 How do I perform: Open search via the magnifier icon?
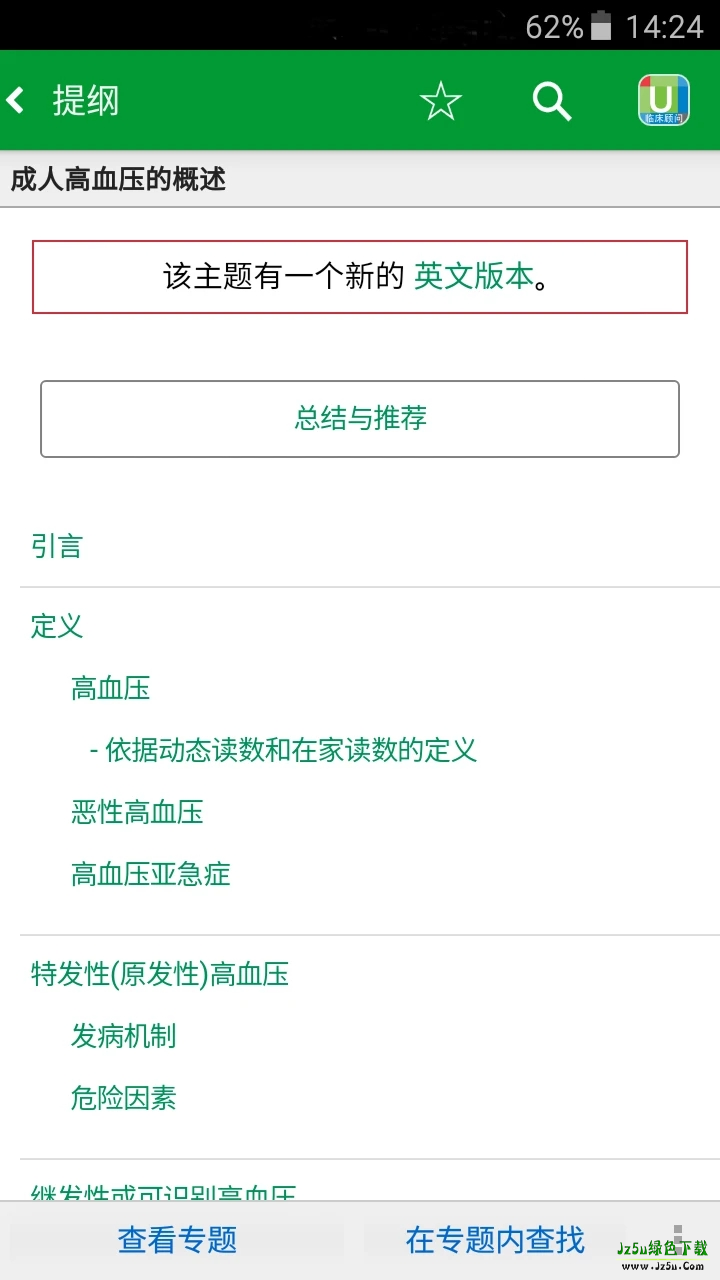[x=552, y=100]
